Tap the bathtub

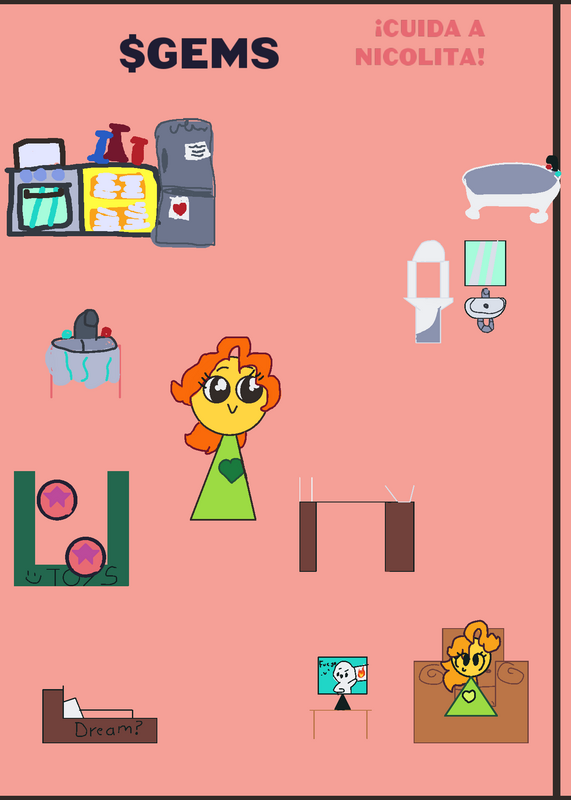(511, 192)
